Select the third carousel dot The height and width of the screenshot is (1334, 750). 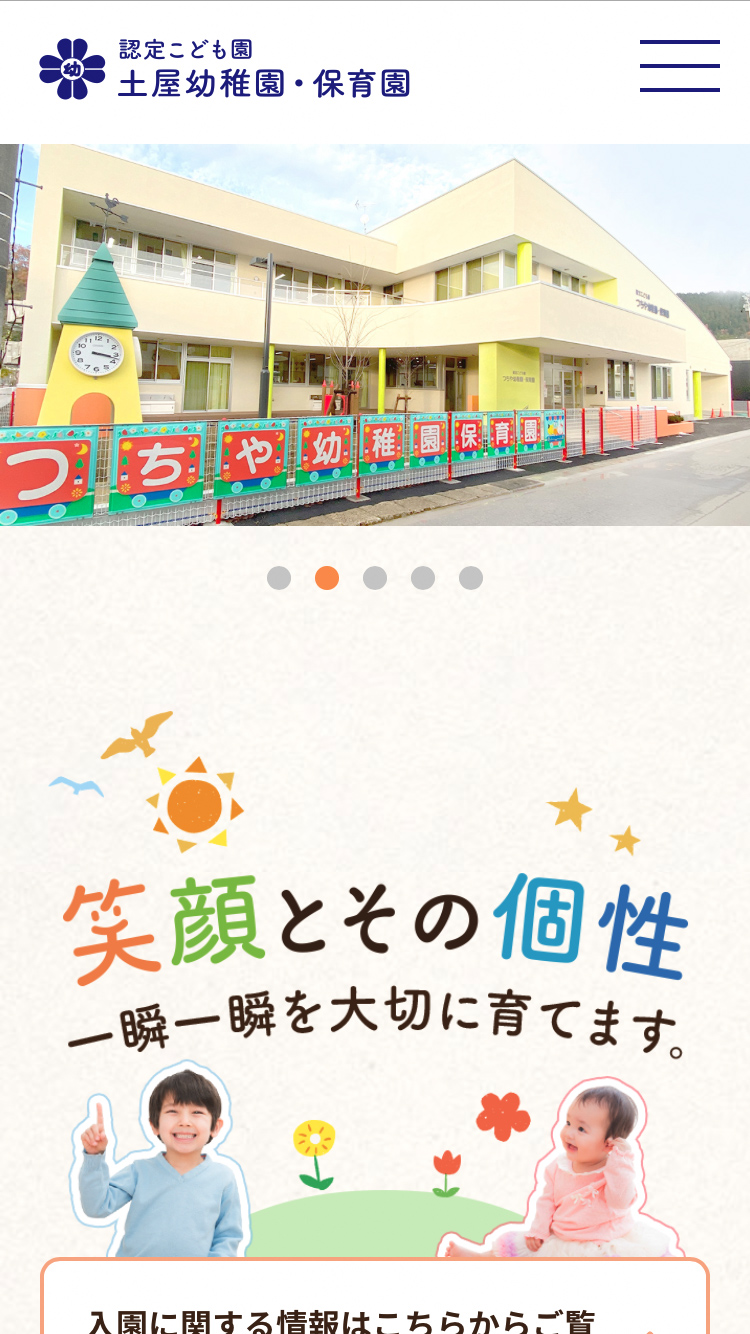tap(375, 578)
